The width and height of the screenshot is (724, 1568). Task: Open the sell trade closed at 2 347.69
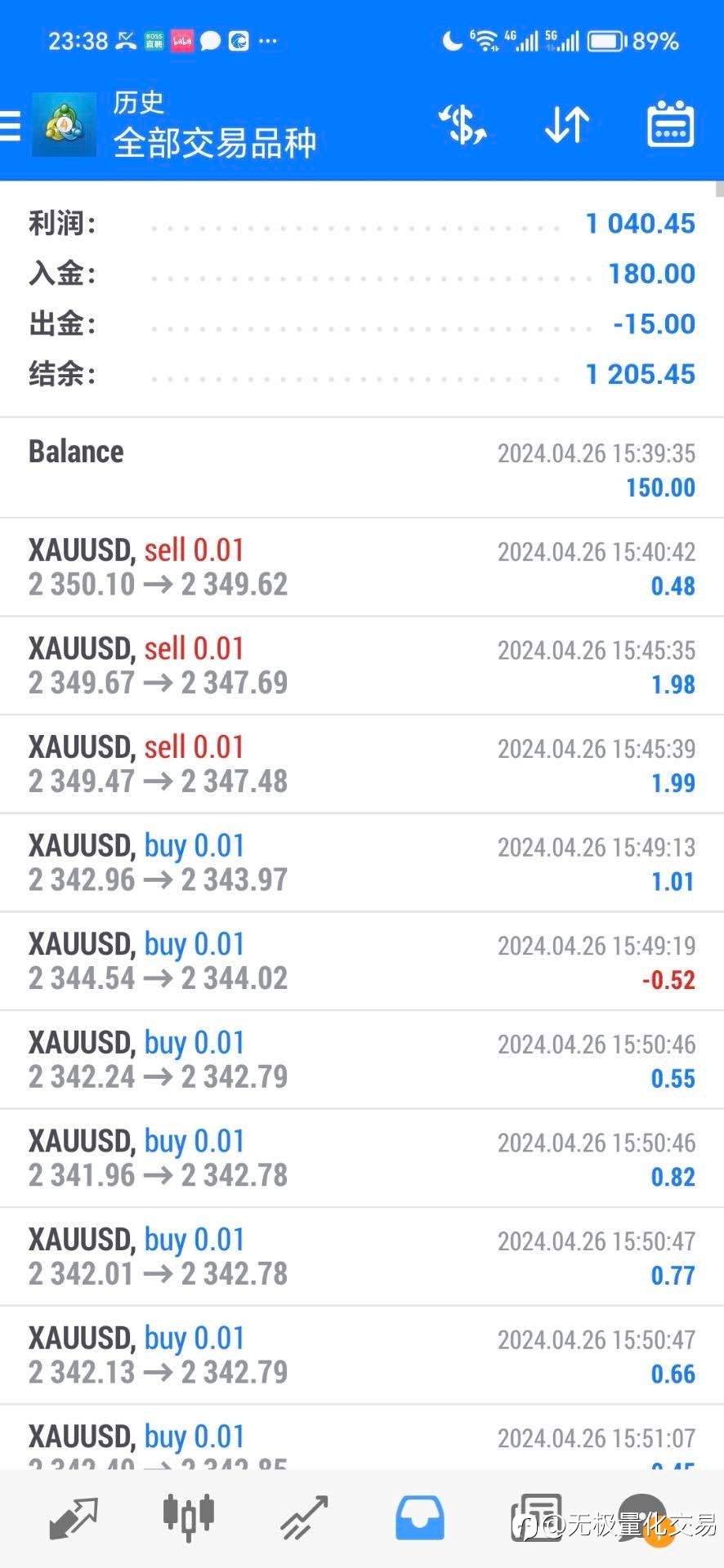tap(362, 666)
